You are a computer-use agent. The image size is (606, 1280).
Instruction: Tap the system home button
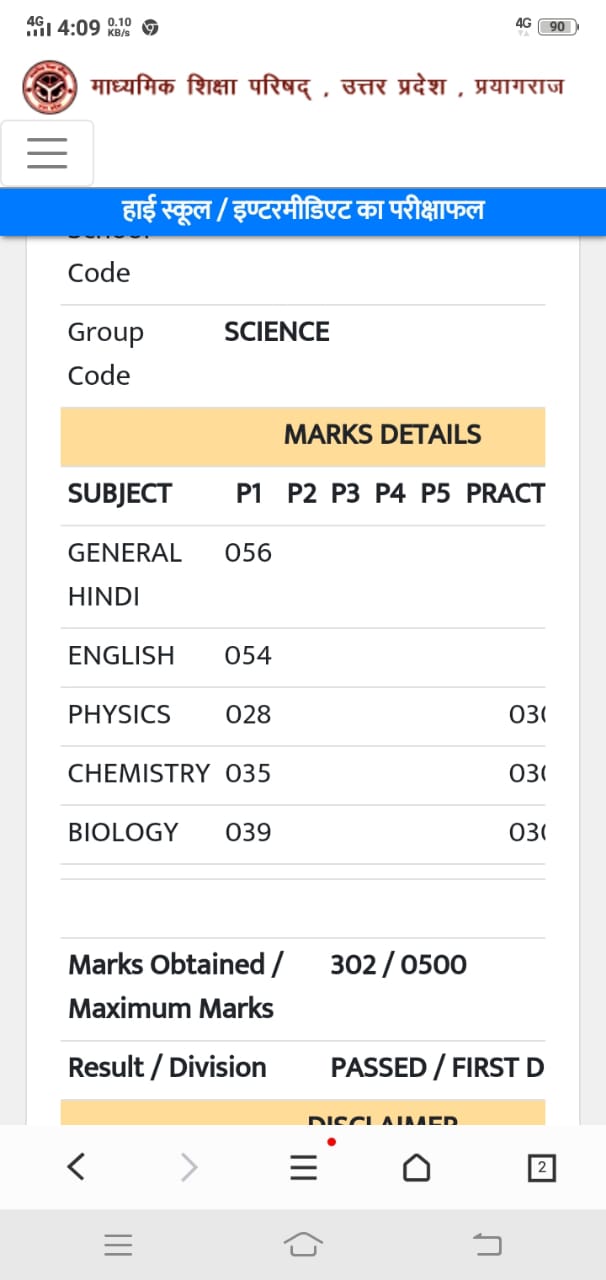303,1244
